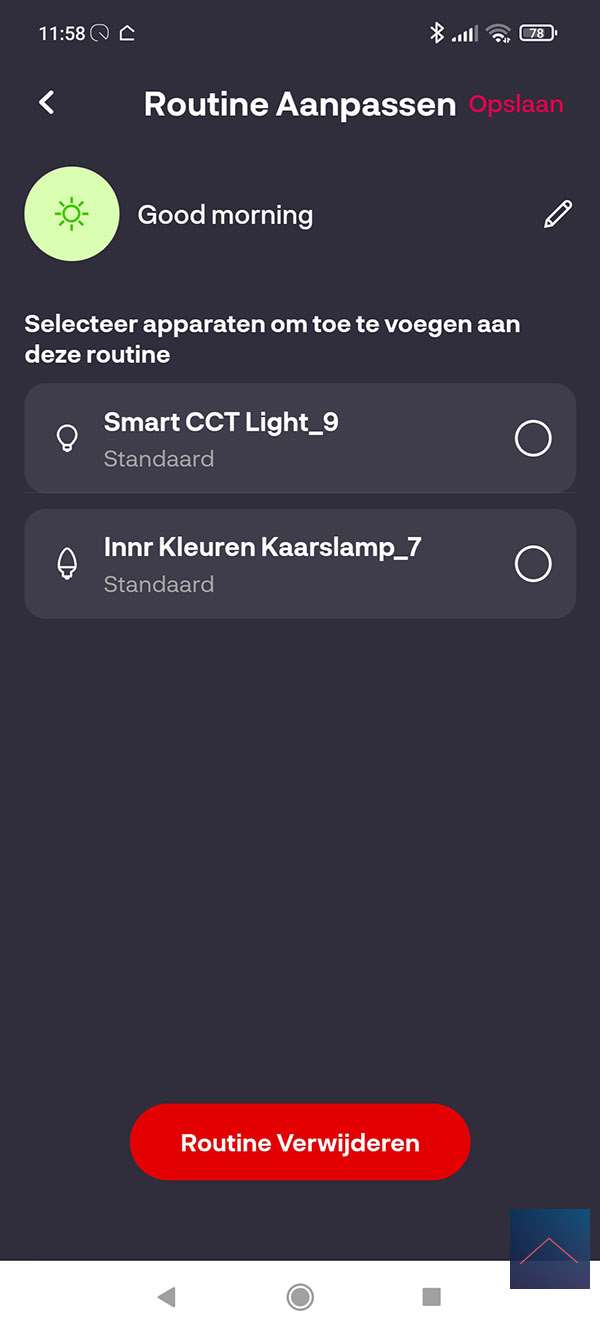This screenshot has width=600, height=1333.
Task: Change the green sun routine icon
Action: pos(72,214)
